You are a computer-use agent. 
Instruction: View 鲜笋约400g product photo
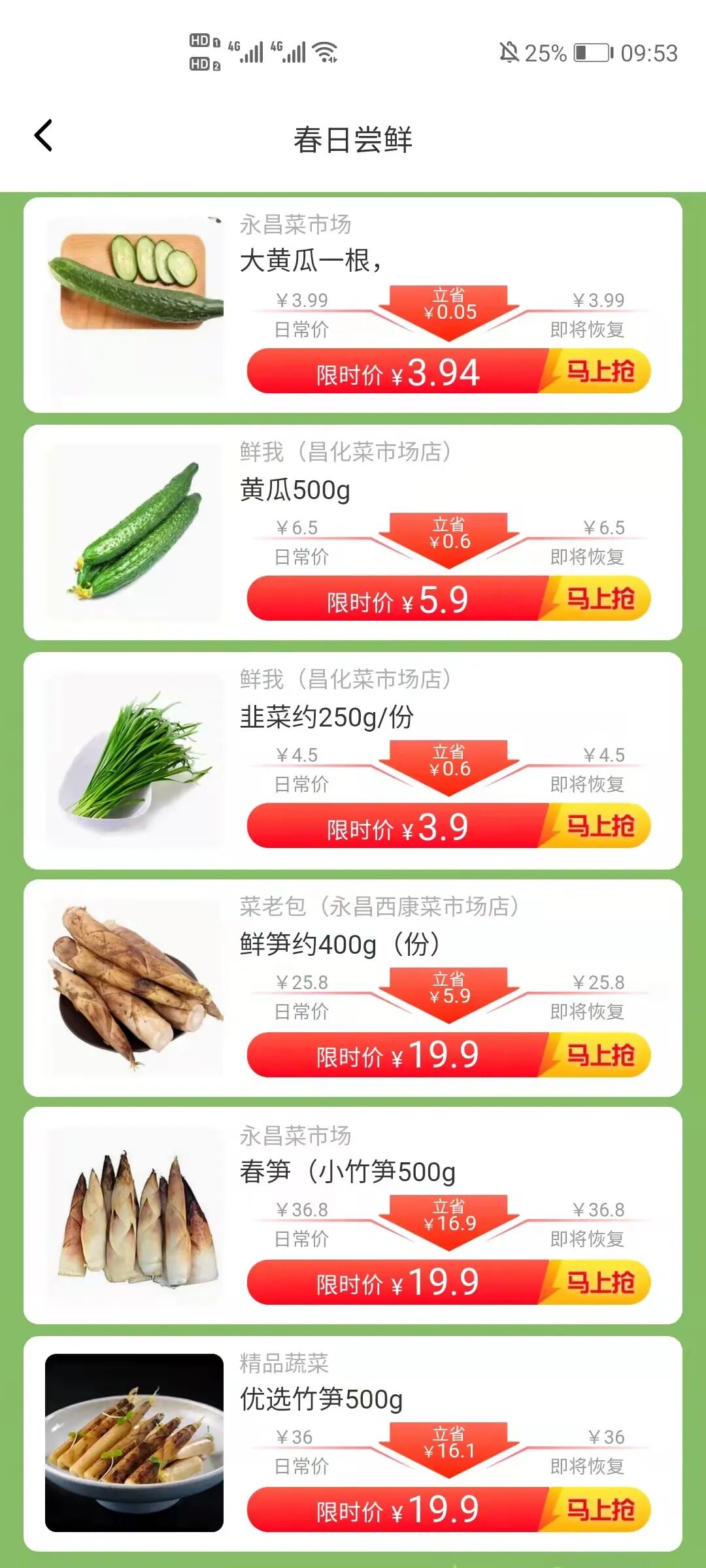tap(135, 988)
